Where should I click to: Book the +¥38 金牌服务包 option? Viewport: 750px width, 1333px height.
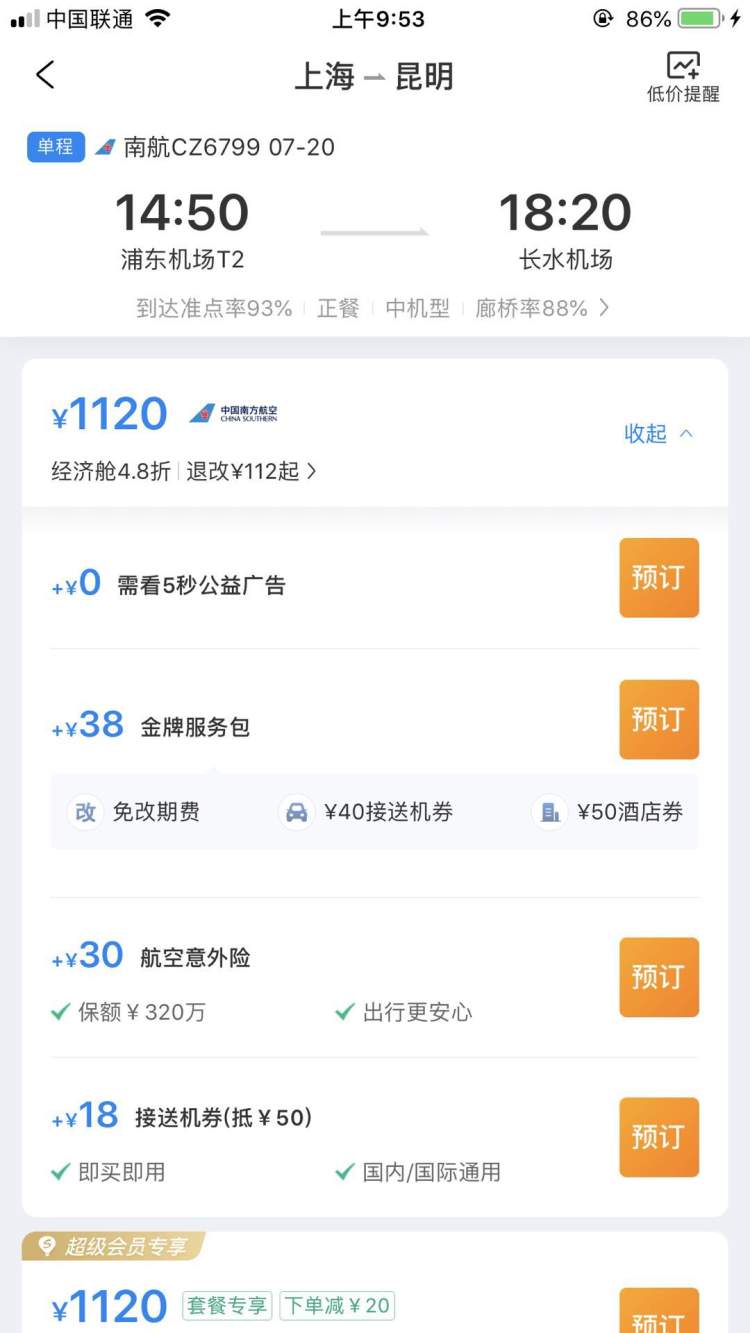658,719
